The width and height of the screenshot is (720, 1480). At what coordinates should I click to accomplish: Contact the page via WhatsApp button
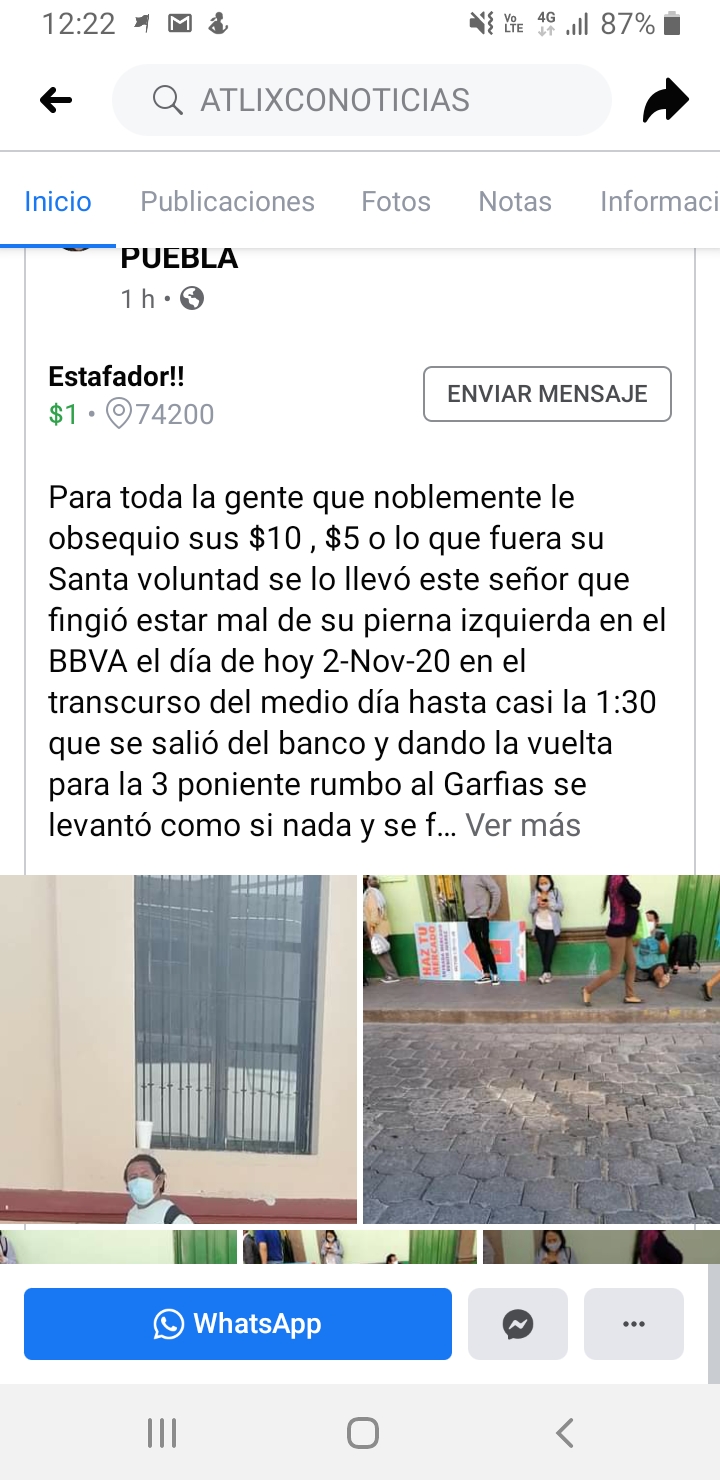(x=238, y=1324)
